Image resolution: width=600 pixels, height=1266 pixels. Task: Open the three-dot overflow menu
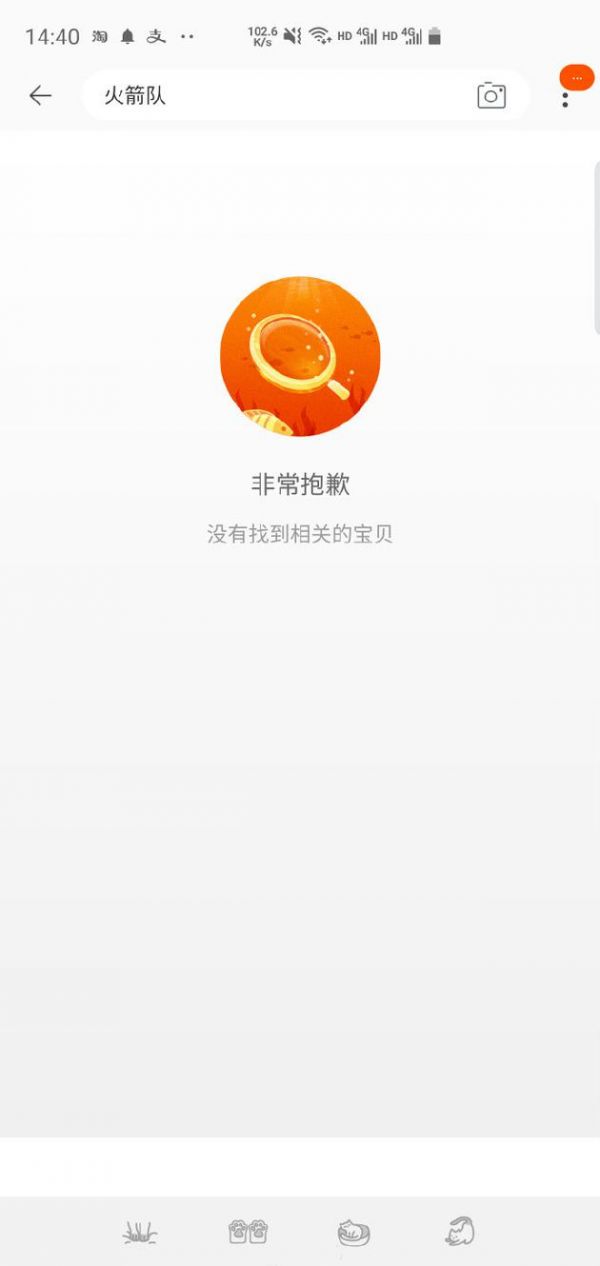pyautogui.click(x=565, y=99)
